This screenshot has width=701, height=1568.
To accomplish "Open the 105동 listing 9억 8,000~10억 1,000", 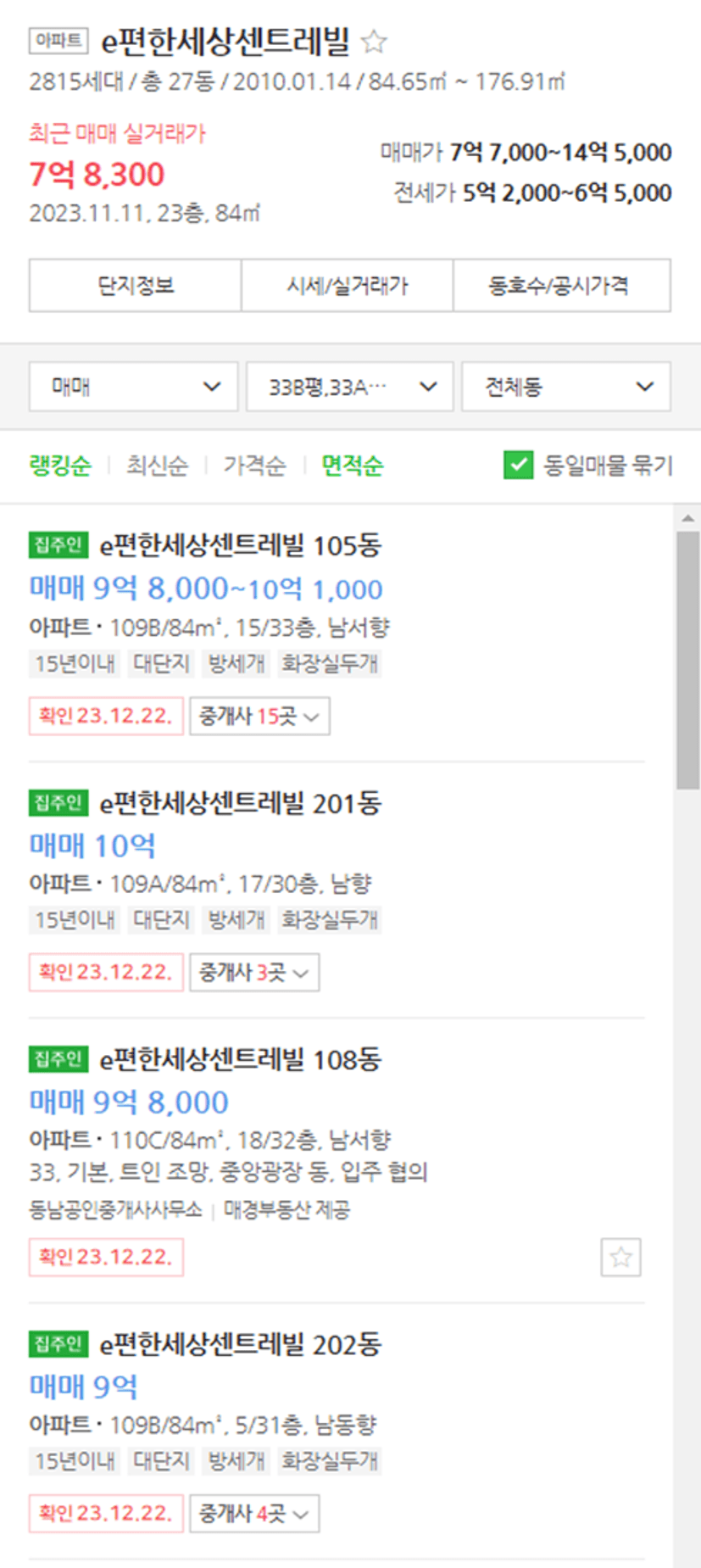I will (x=206, y=589).
